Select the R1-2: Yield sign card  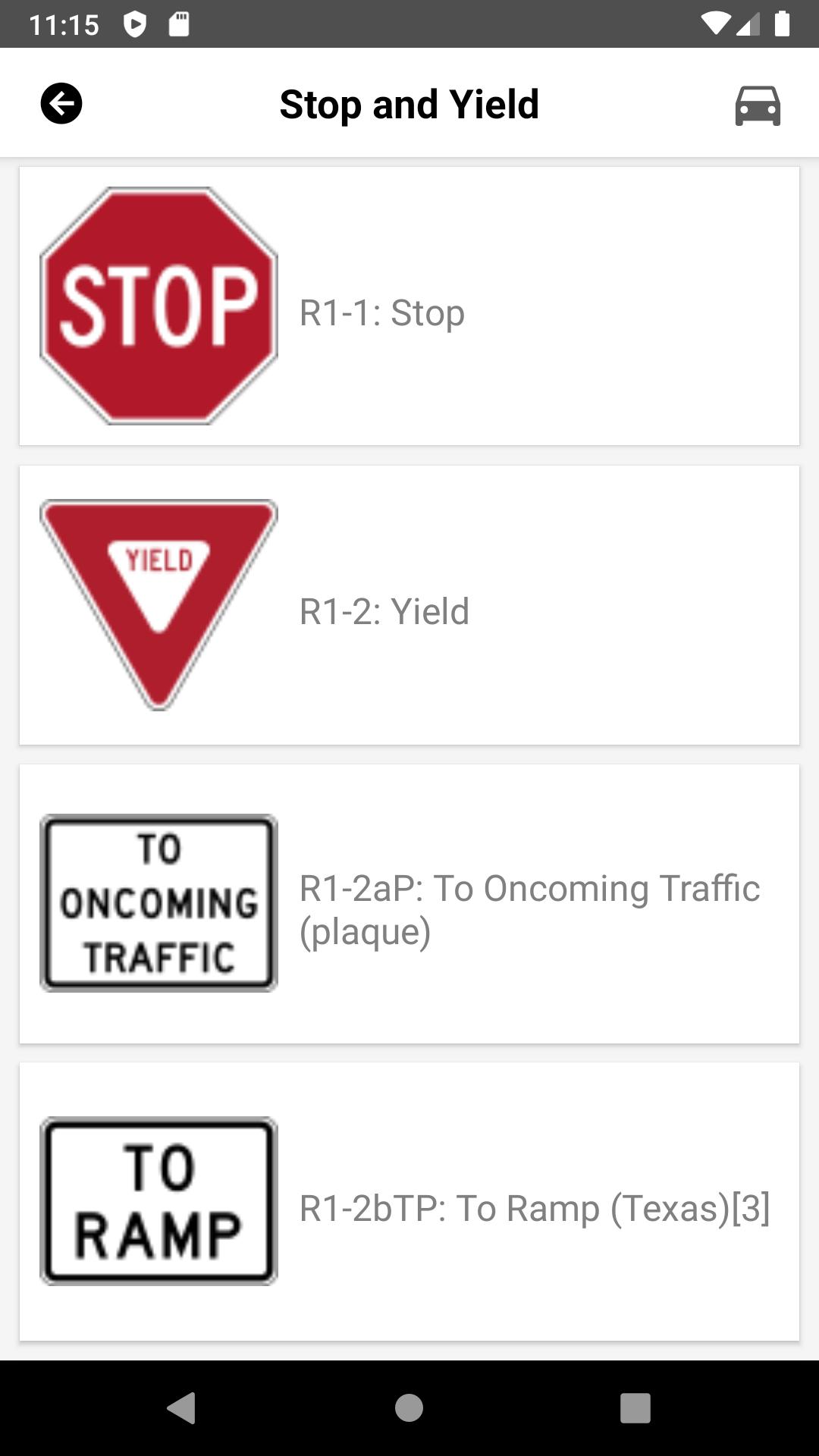(x=409, y=604)
